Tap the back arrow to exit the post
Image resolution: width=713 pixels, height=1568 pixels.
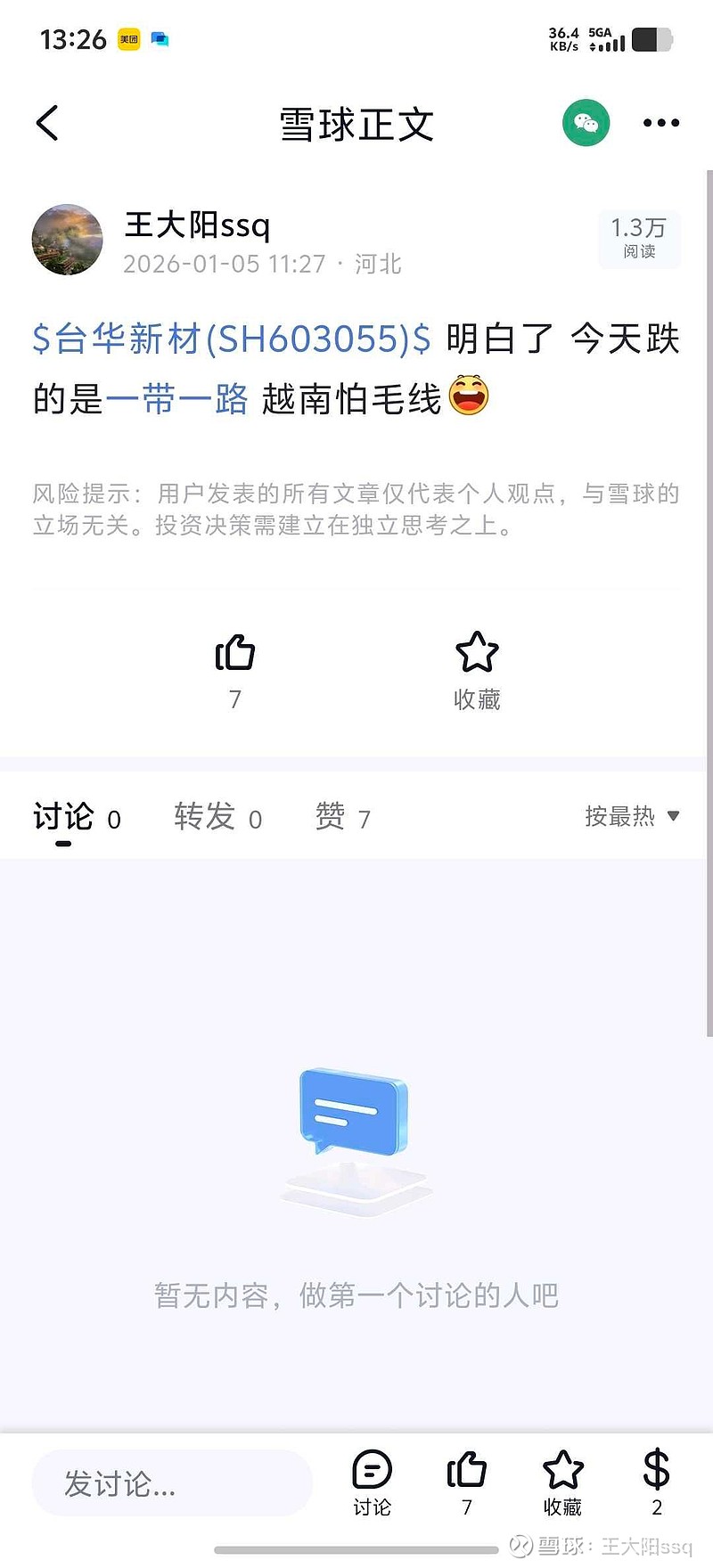click(47, 123)
